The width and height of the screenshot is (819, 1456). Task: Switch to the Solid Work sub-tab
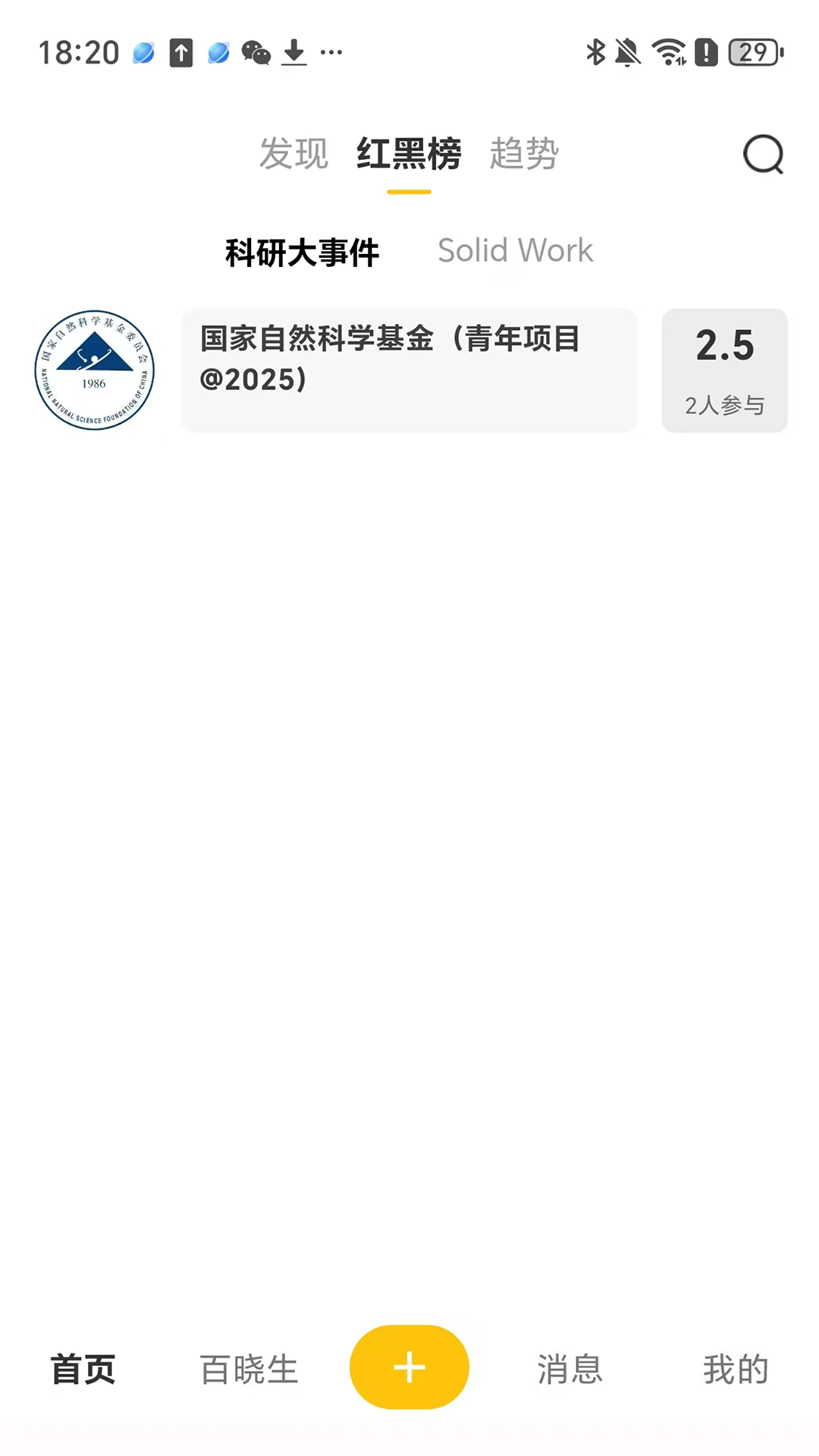[x=515, y=251]
